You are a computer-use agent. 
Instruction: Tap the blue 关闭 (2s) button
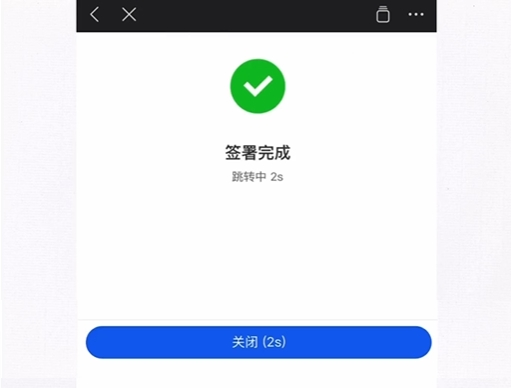[259, 342]
